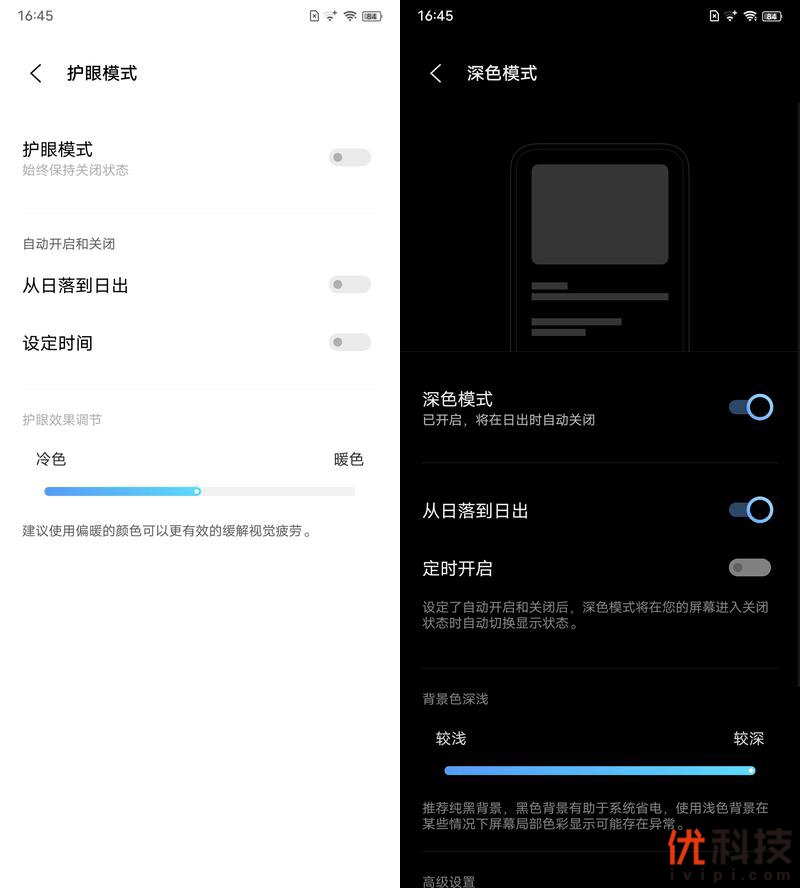Enable the 设定时间 switch
Screen dimensions: 800x888
pyautogui.click(x=350, y=342)
